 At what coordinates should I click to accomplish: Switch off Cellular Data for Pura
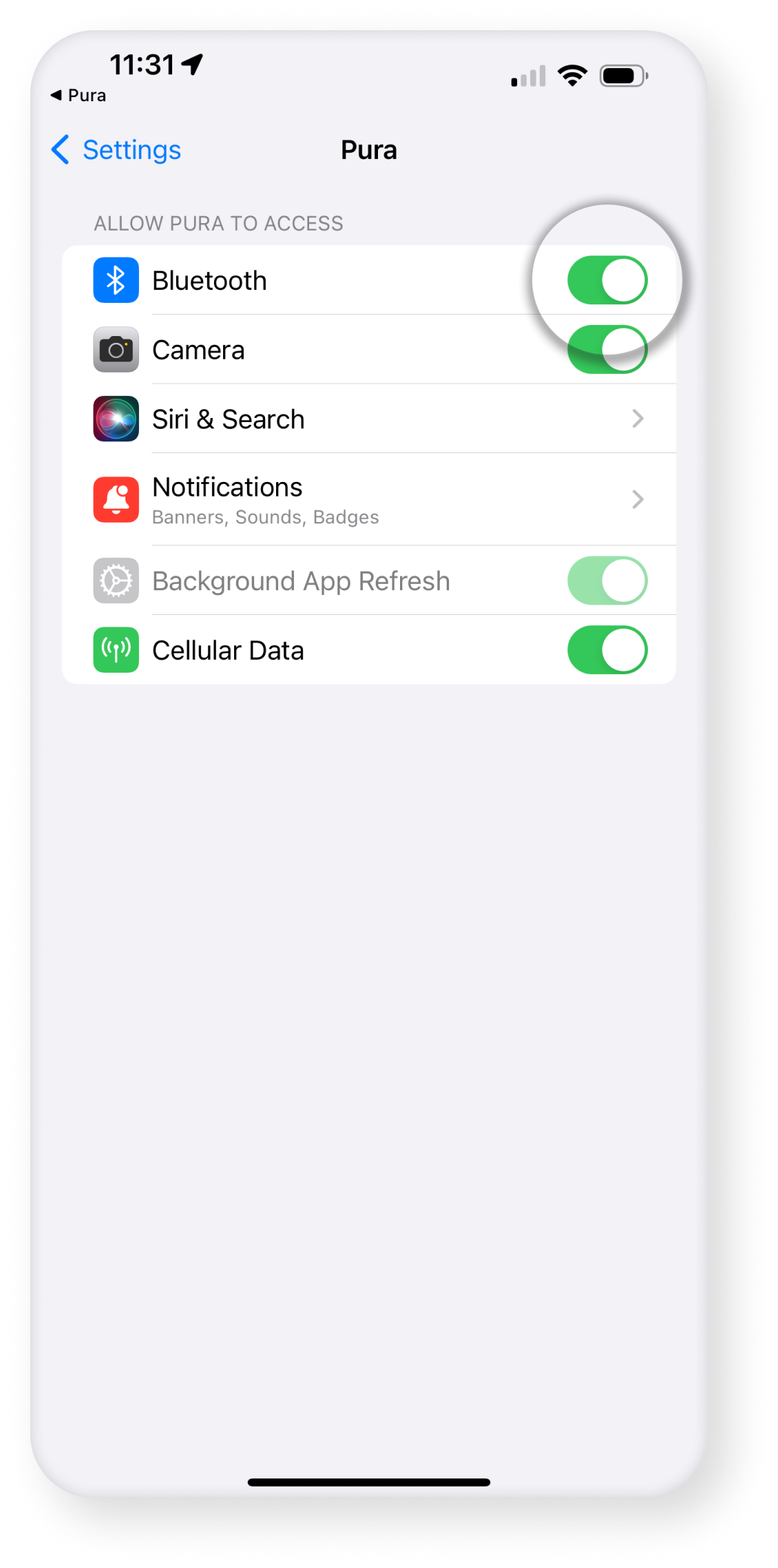point(607,649)
